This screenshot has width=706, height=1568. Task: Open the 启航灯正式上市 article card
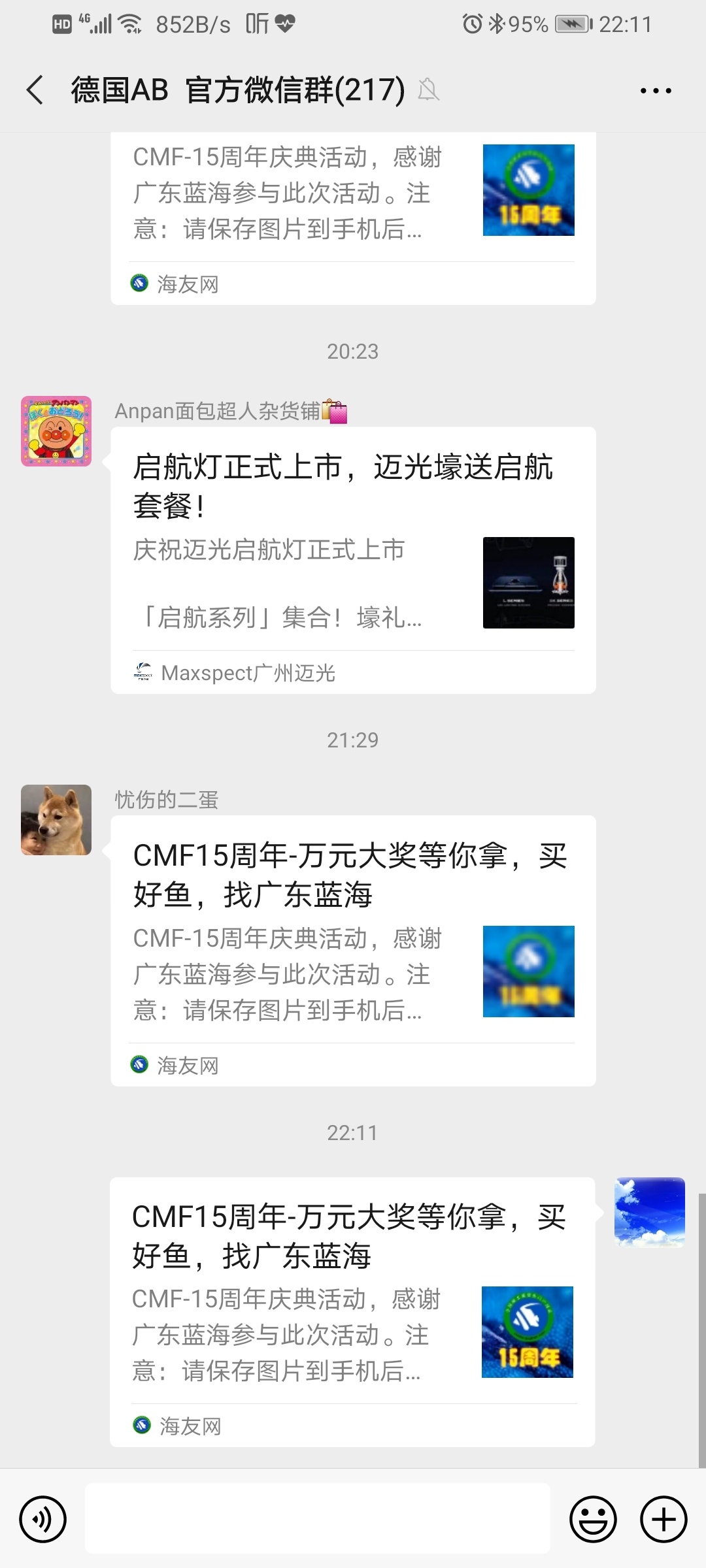click(x=353, y=559)
